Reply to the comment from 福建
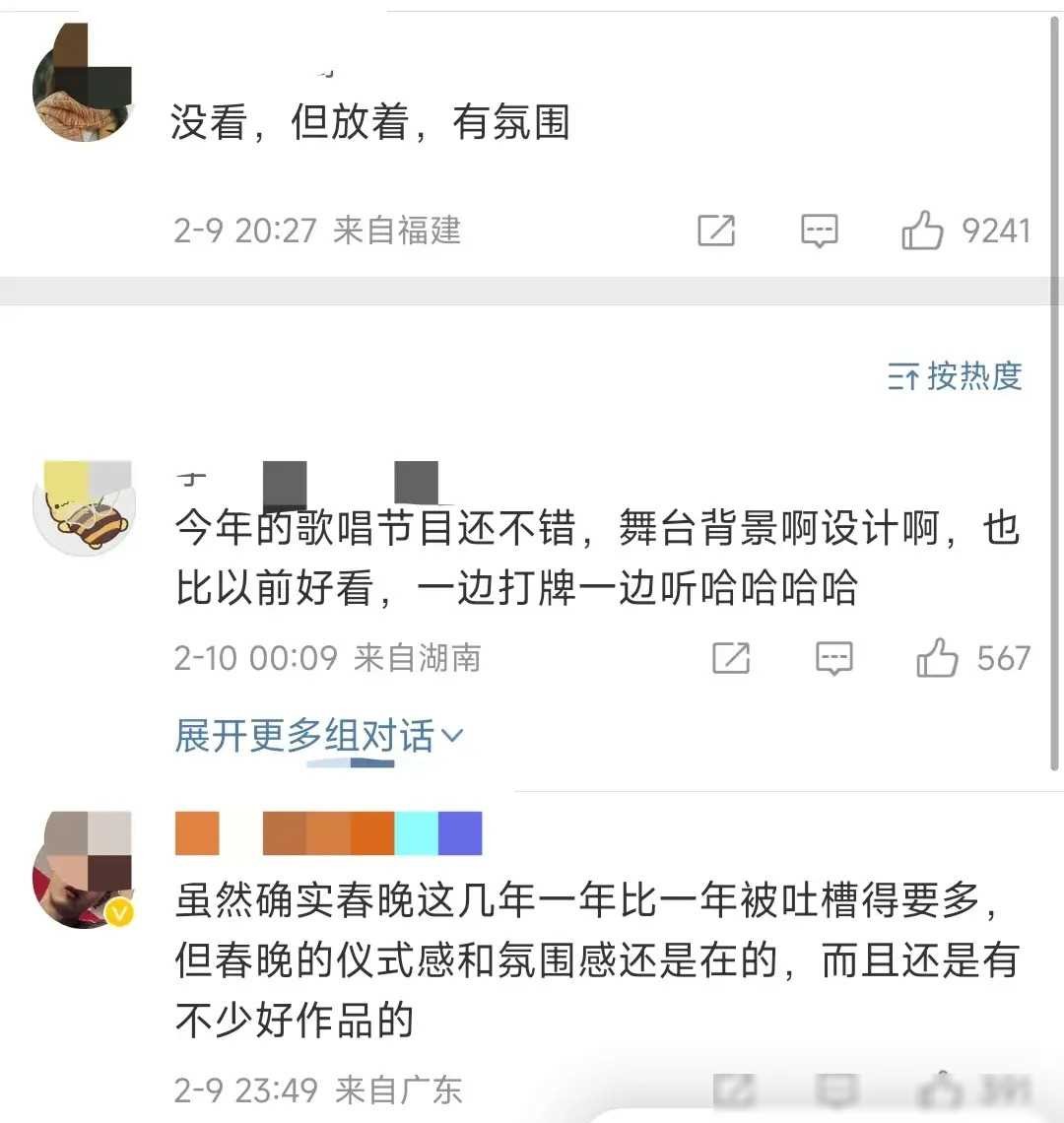1064x1123 pixels. coord(819,231)
